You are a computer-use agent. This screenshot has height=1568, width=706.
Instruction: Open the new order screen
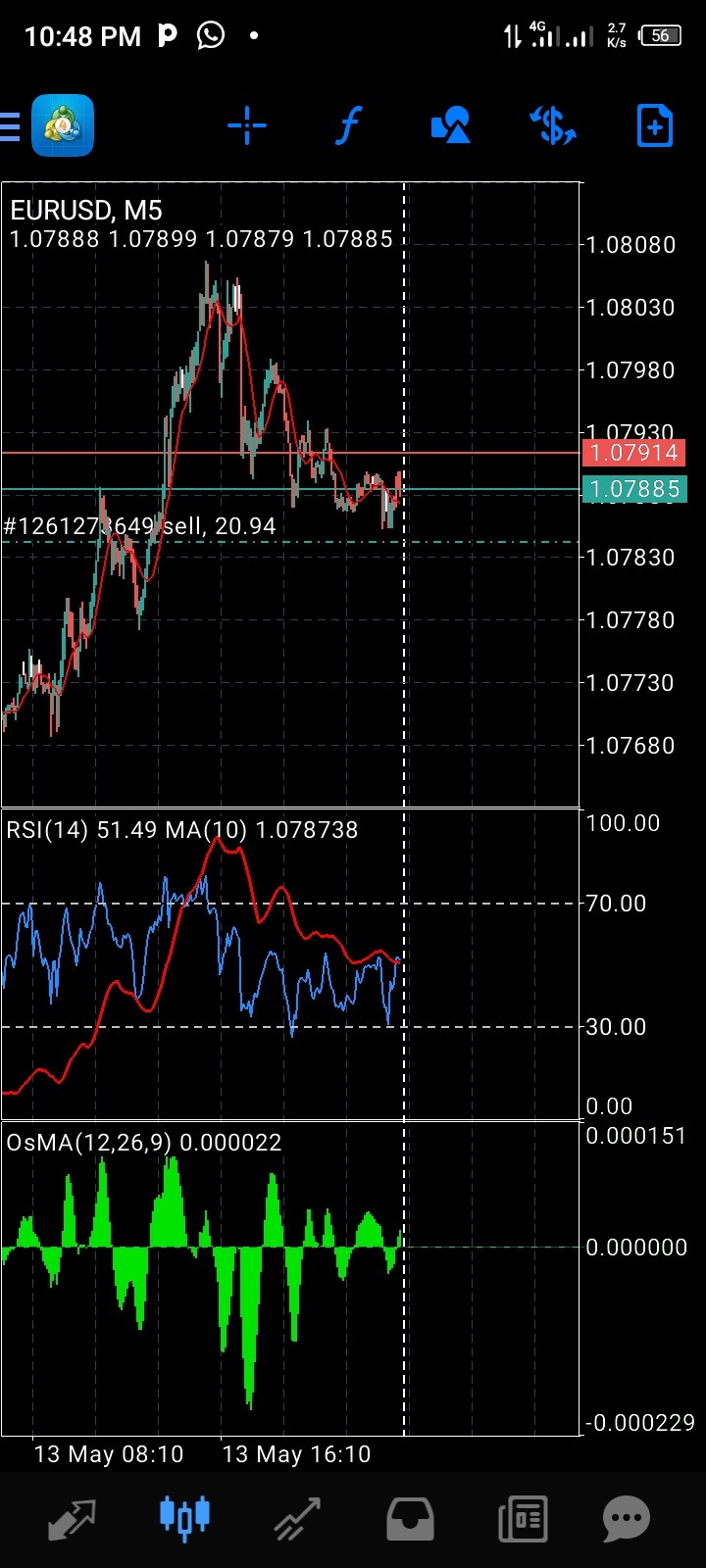point(654,125)
